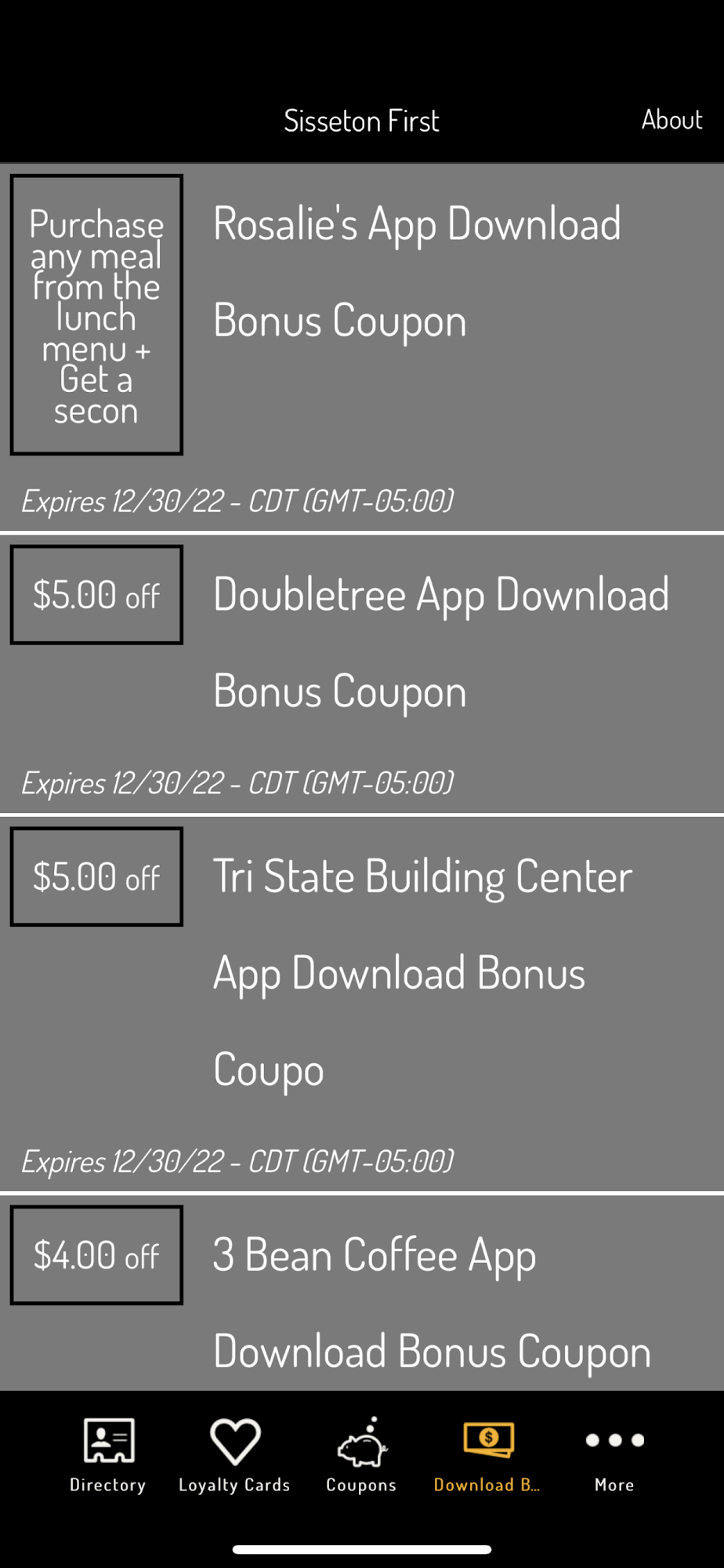Switch to the Directory tab
Image resolution: width=724 pixels, height=1568 pixels.
108,1455
